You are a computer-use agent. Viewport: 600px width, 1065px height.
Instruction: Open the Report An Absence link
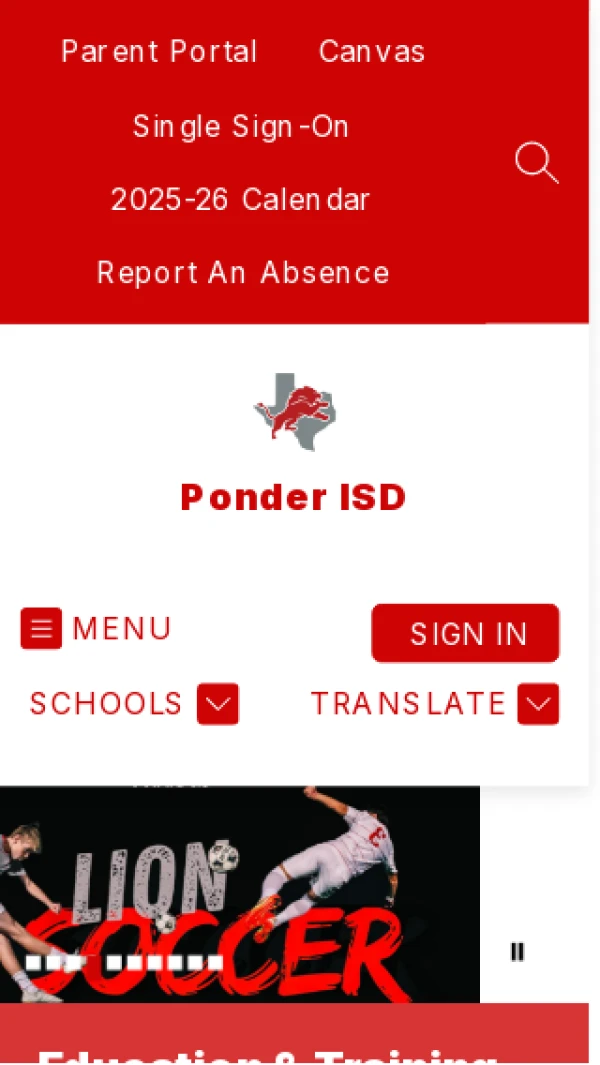(x=243, y=273)
